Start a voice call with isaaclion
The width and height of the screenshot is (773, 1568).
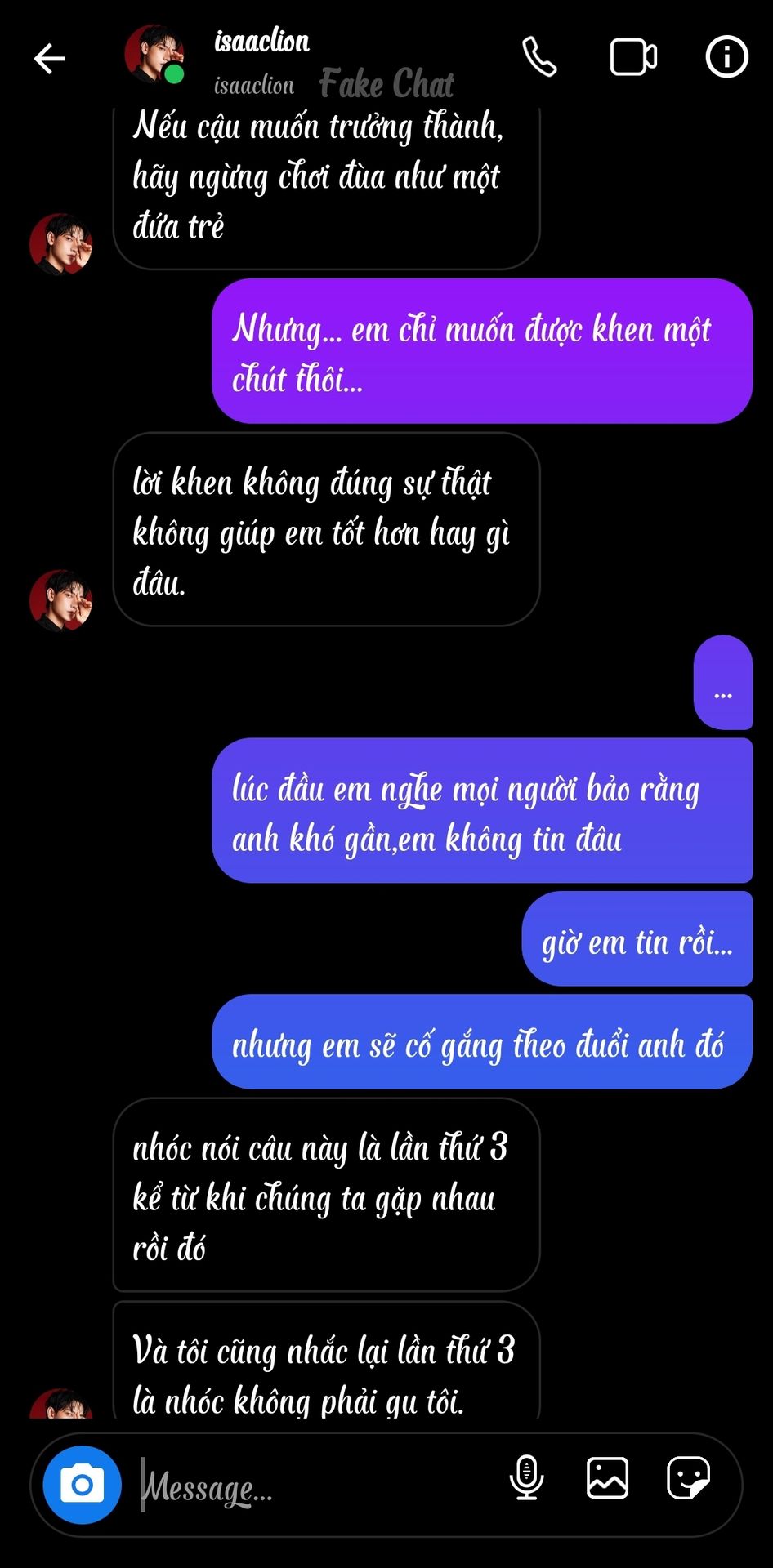click(539, 57)
